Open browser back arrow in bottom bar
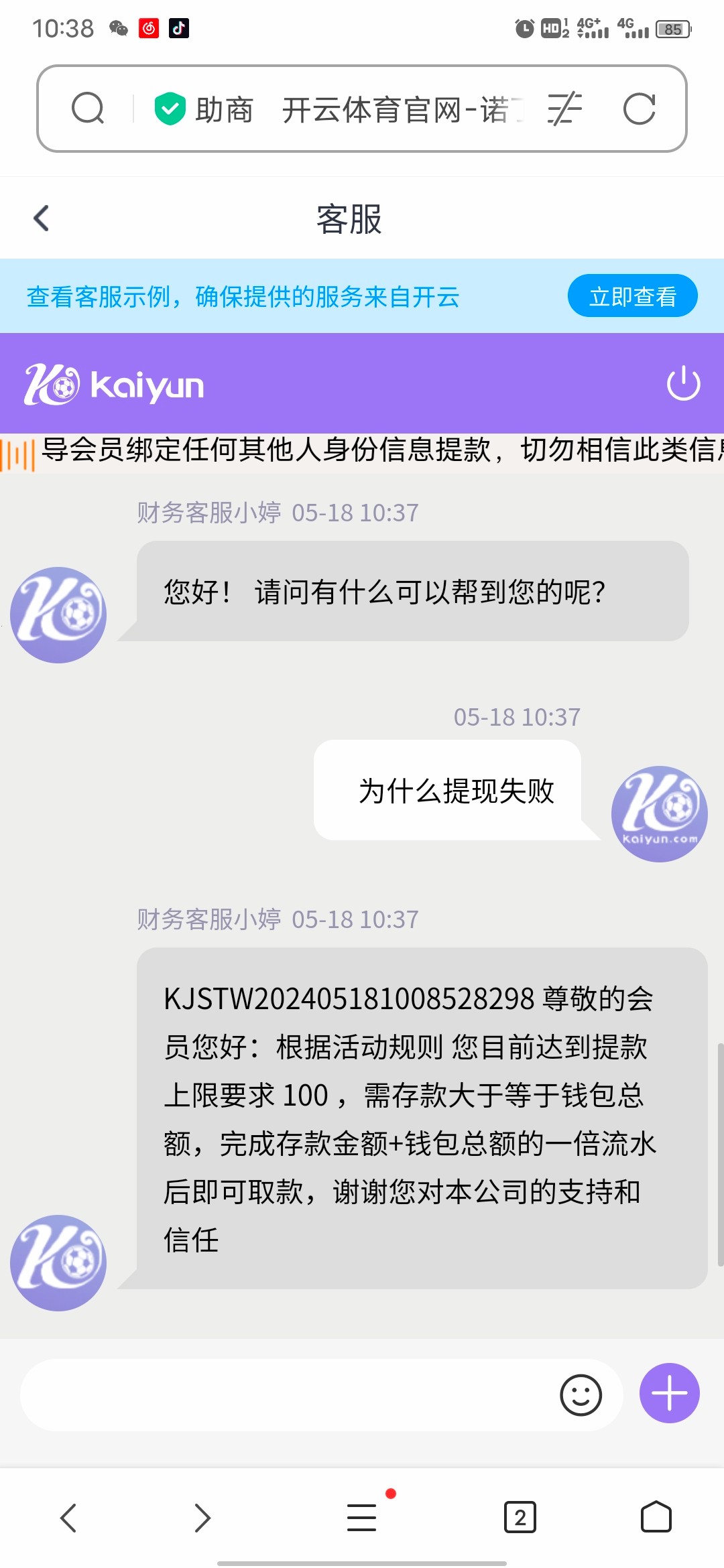The width and height of the screenshot is (724, 1568). (69, 1519)
